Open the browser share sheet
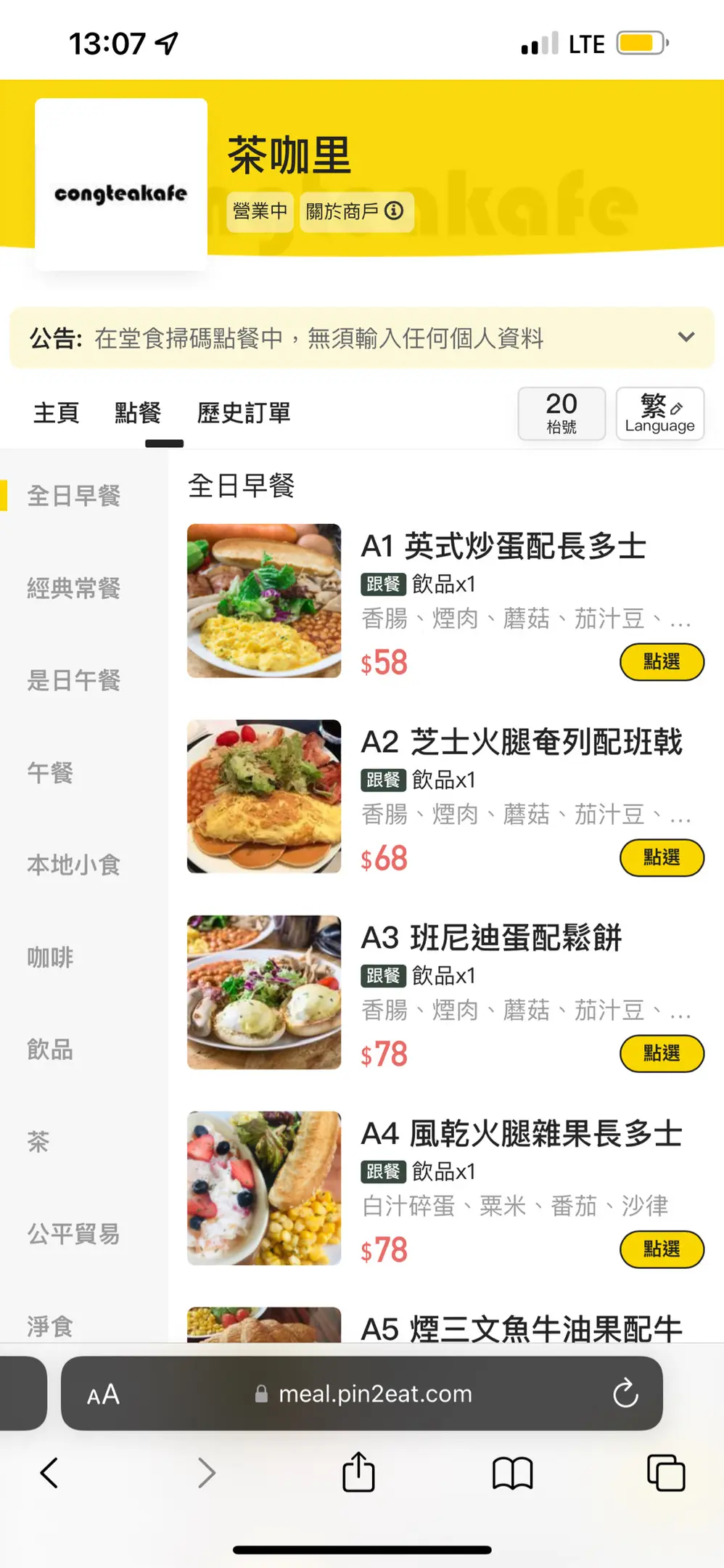This screenshot has width=724, height=1568. (358, 1472)
